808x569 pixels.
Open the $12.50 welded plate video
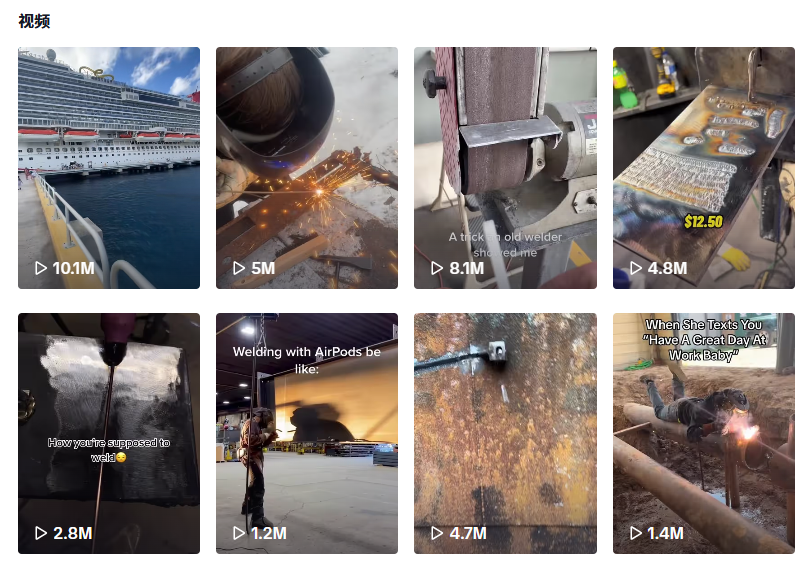(703, 167)
